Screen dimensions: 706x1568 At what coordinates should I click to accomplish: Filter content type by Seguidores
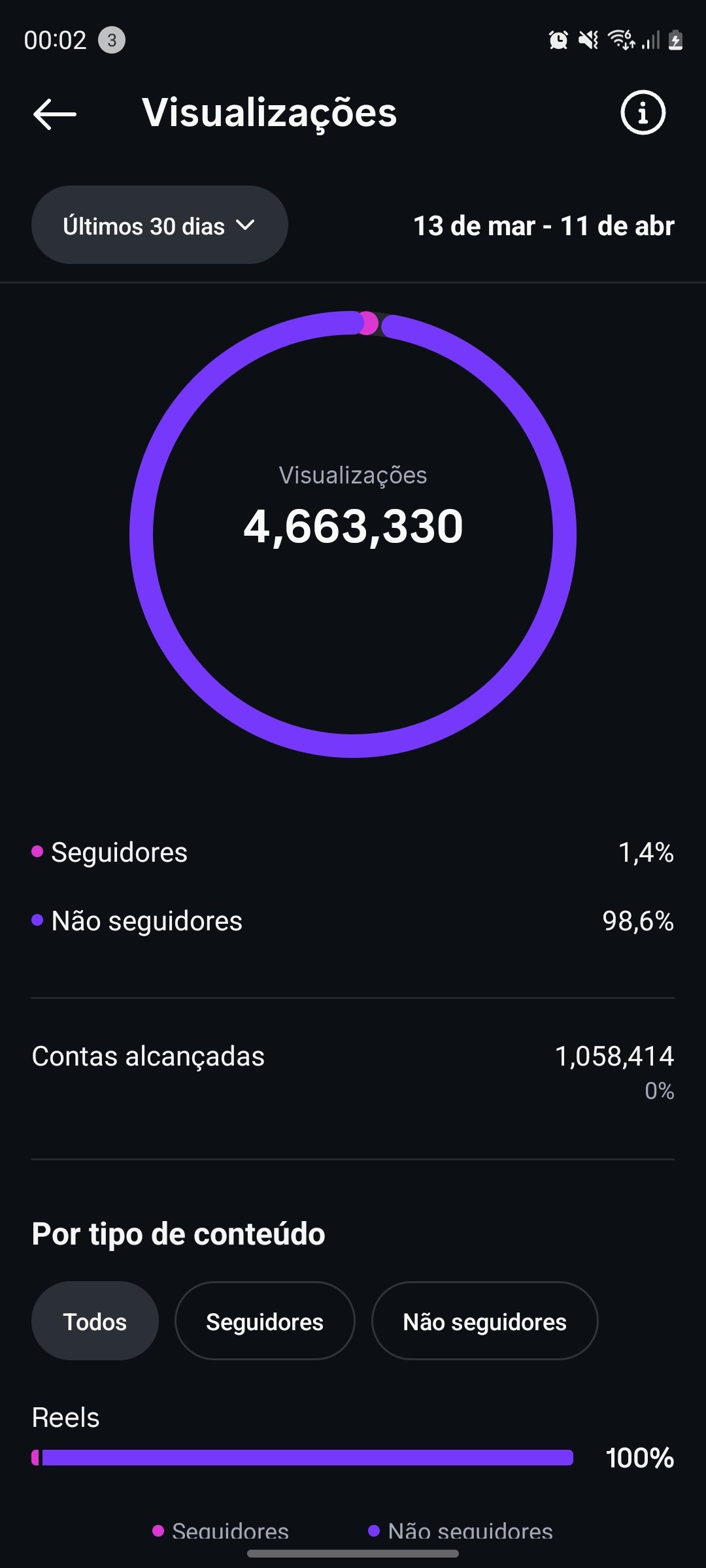[x=265, y=1321]
